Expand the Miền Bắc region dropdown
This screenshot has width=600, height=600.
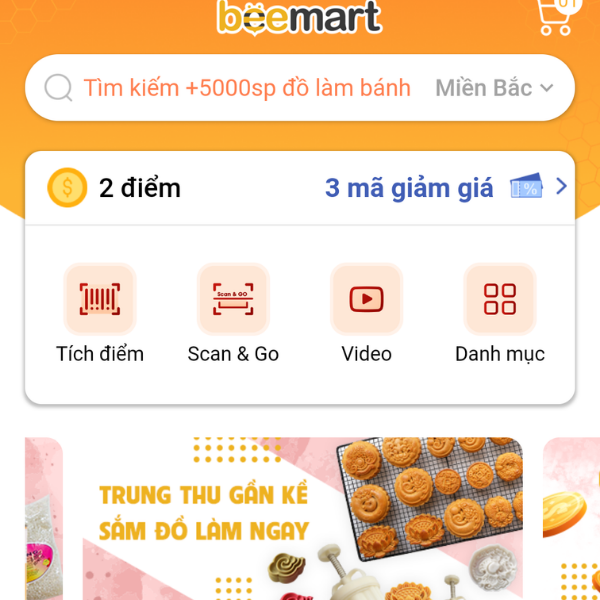coord(494,88)
